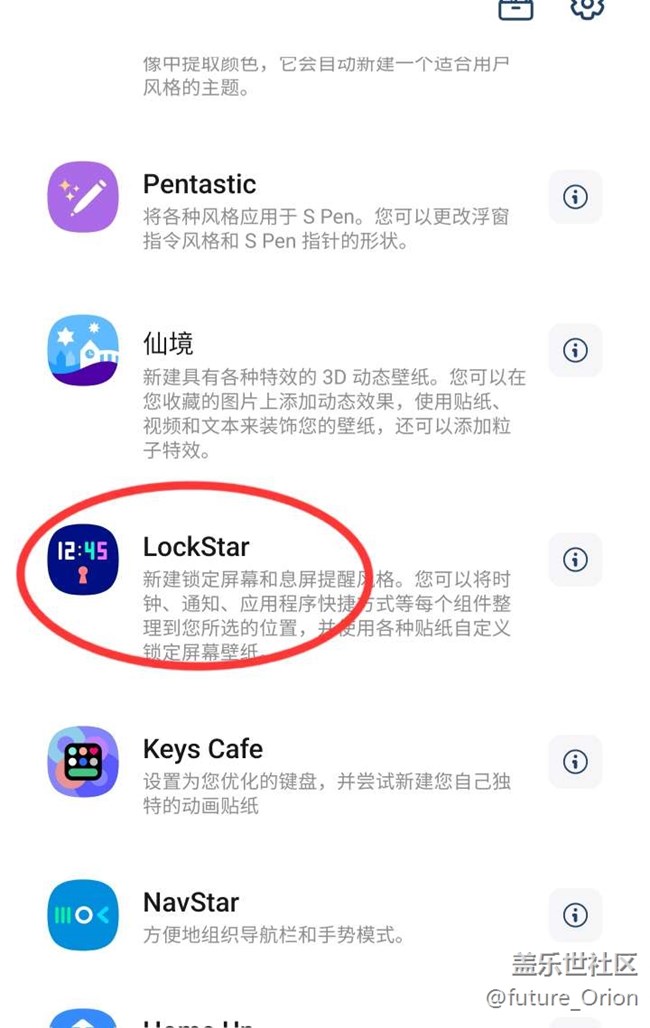This screenshot has width=650, height=1028.
Task: View info for LockStar
Action: coord(575,560)
